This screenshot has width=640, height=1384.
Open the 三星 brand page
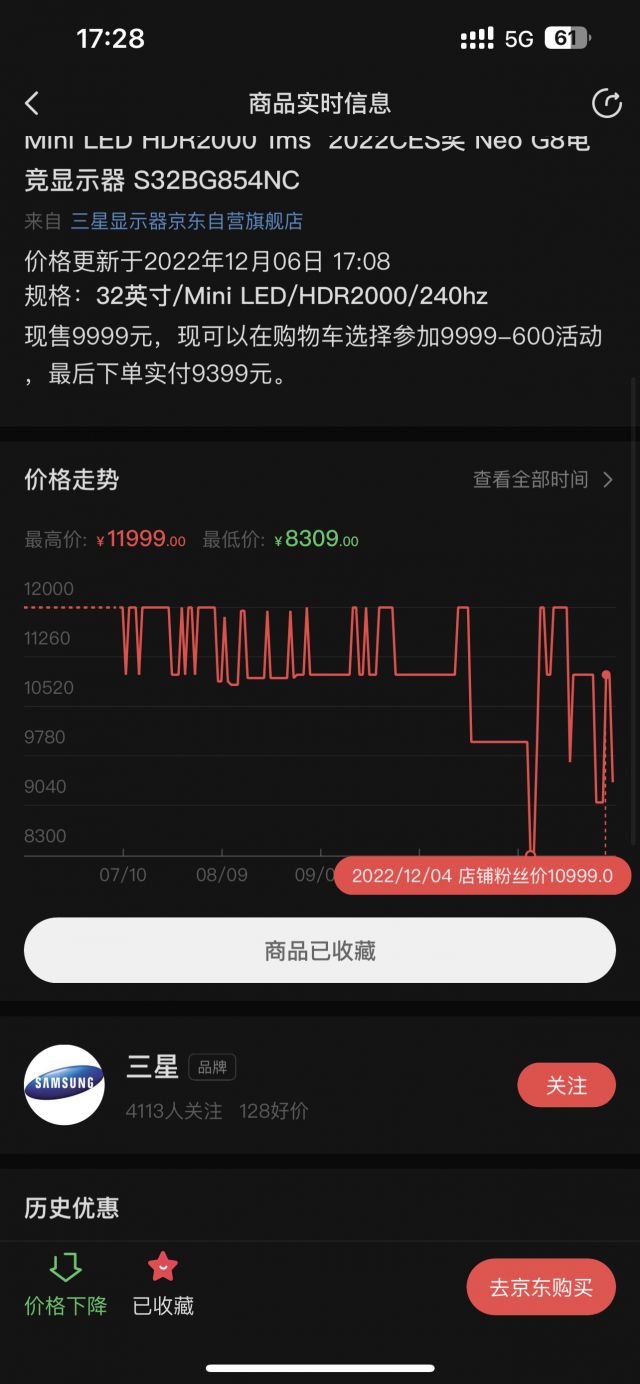click(x=152, y=1067)
